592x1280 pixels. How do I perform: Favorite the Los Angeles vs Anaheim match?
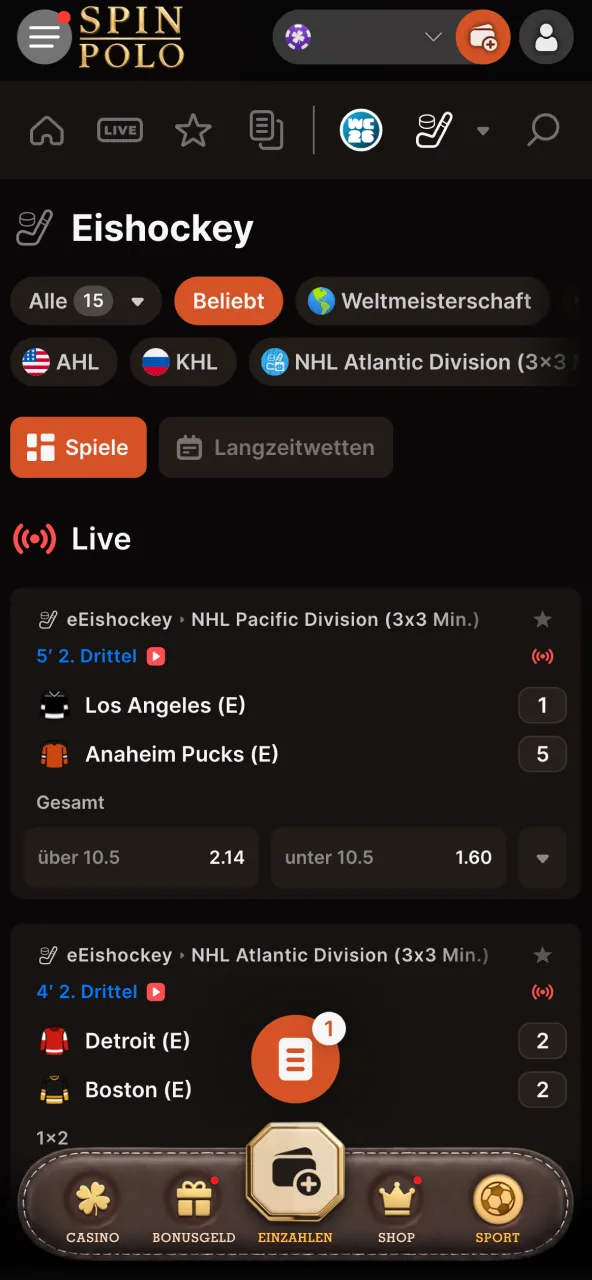pos(543,620)
